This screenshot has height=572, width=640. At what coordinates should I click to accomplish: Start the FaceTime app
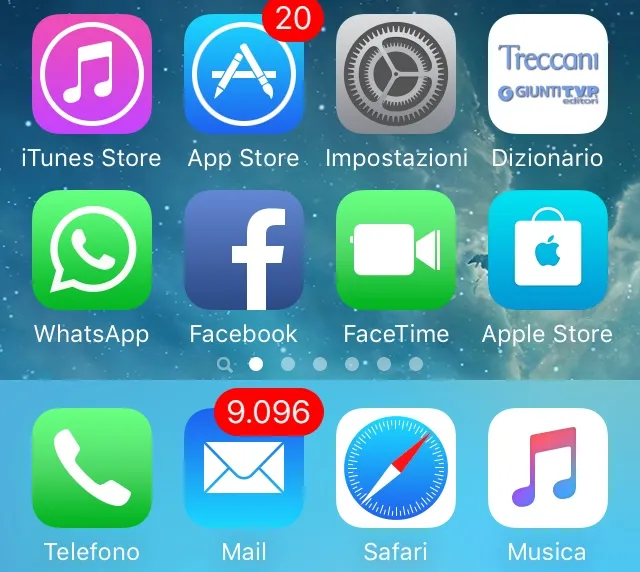click(x=396, y=250)
